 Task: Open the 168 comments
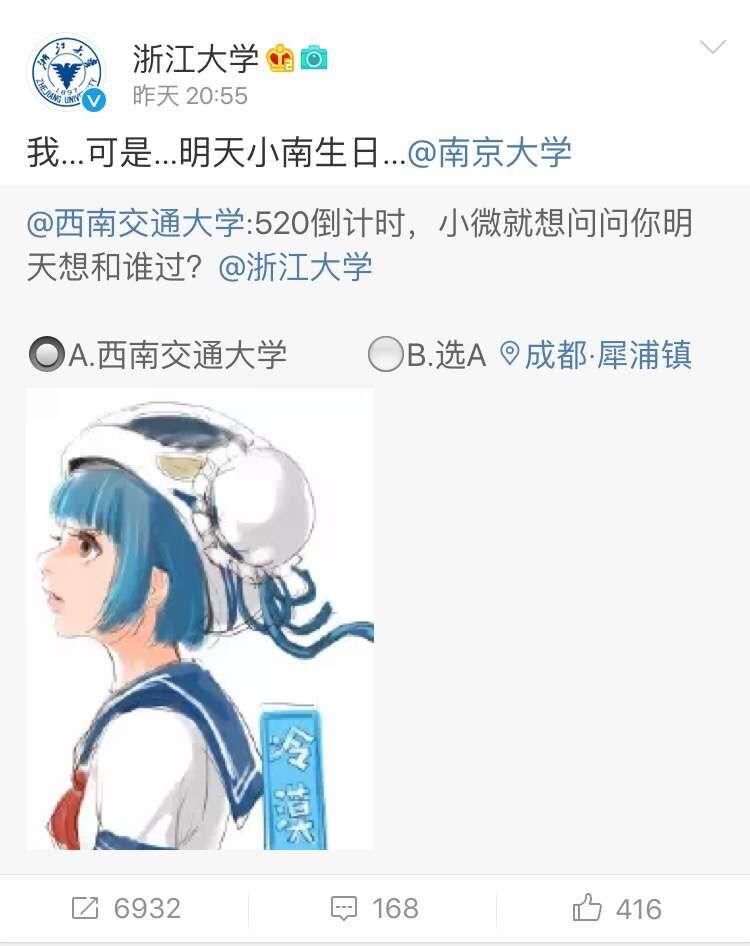tap(375, 908)
